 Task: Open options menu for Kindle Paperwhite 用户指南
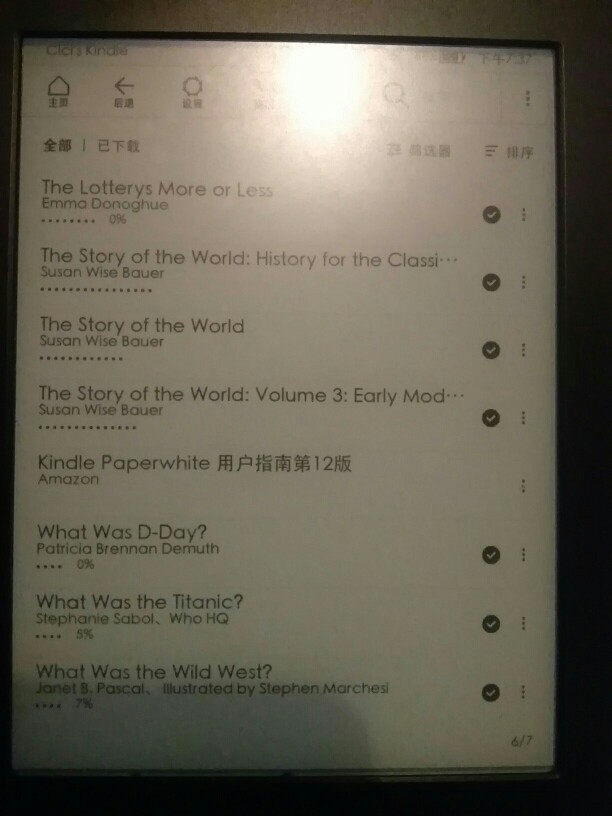pos(523,486)
